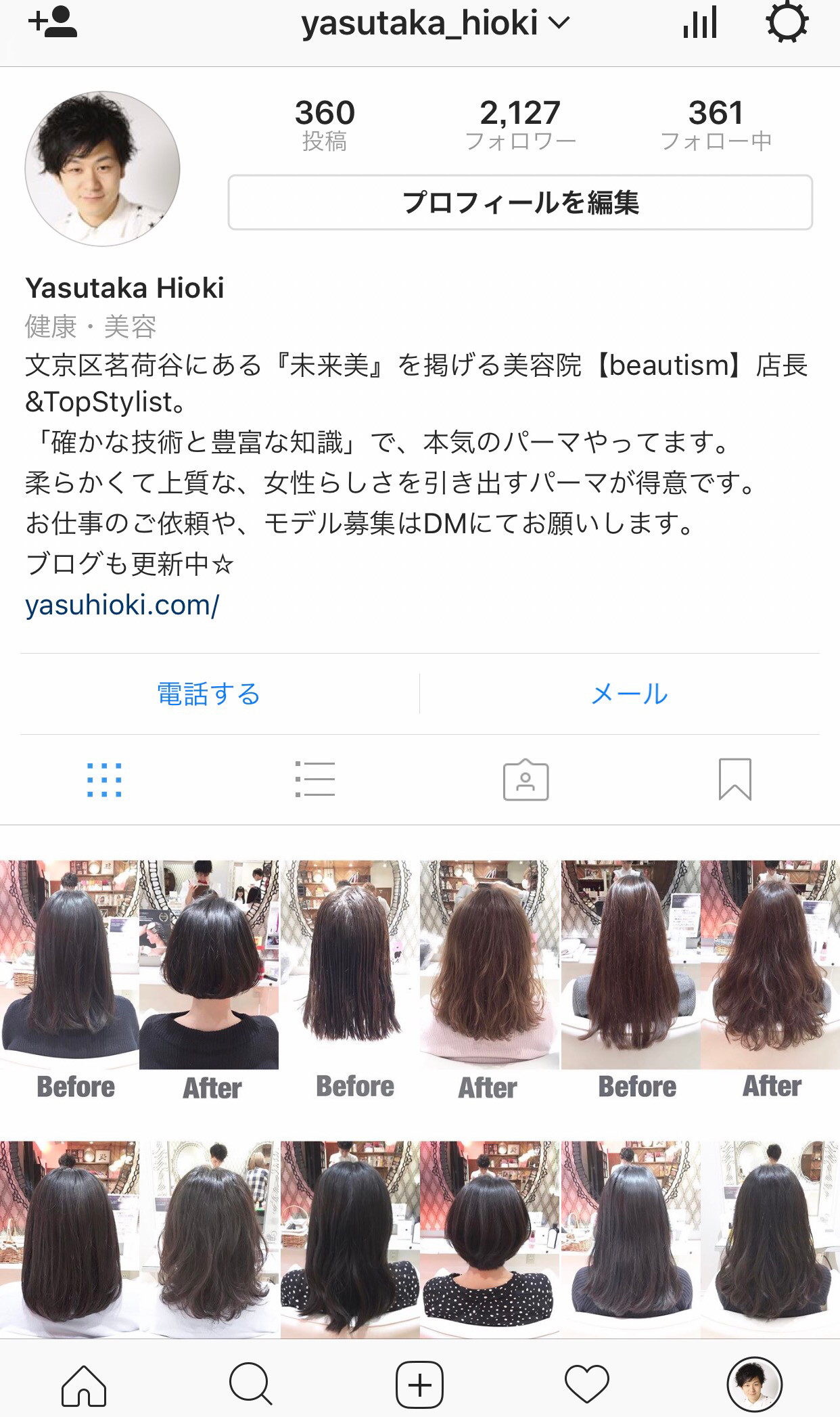Viewport: 840px width, 1417px height.
Task: Open the search and explore tab
Action: tap(251, 1385)
